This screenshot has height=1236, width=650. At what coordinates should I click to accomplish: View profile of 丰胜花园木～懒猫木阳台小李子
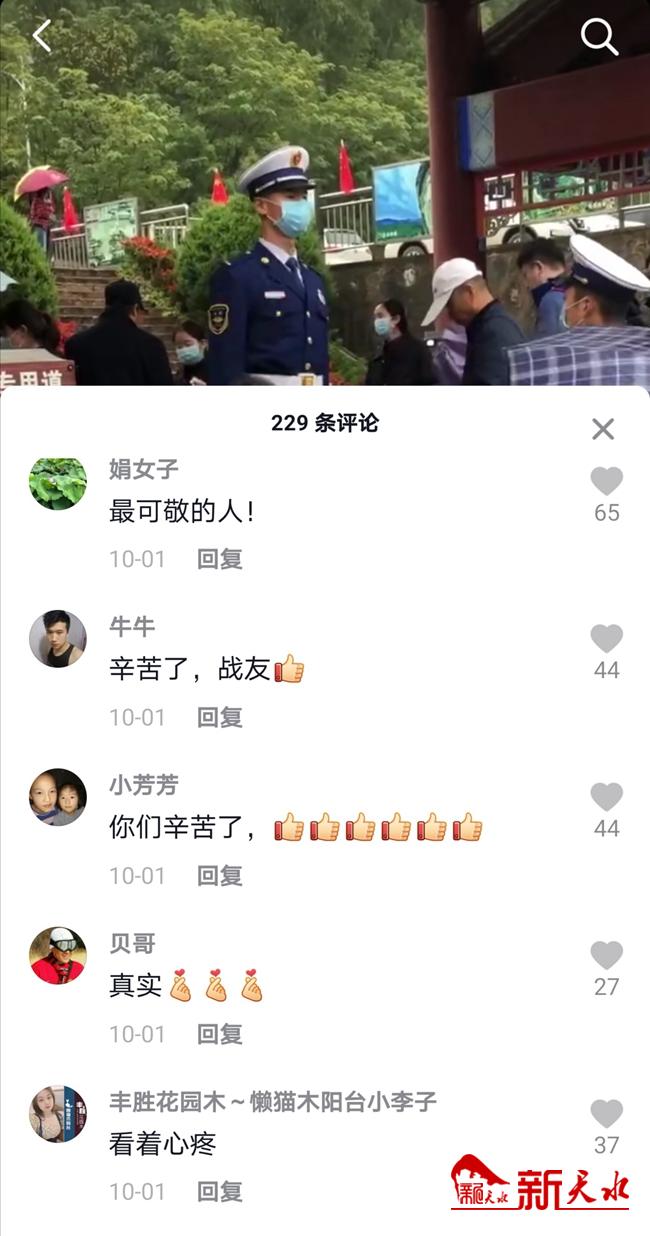click(58, 1113)
